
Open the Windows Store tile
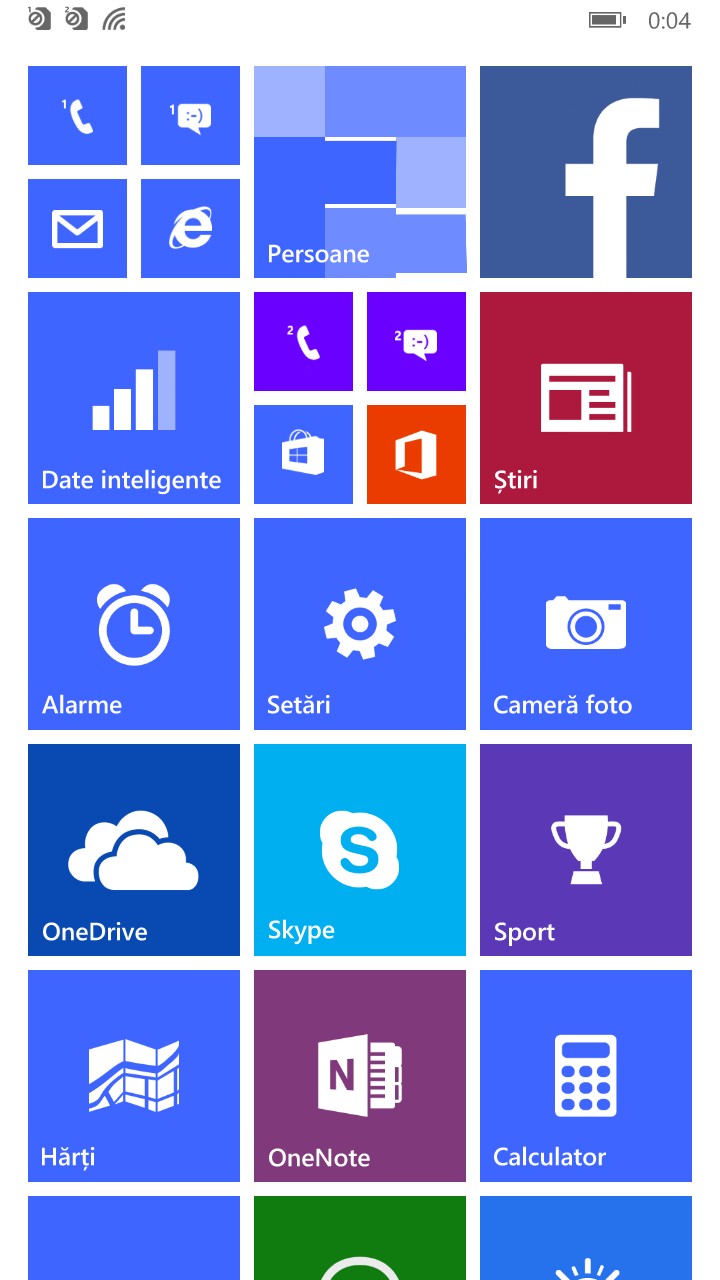(x=303, y=454)
